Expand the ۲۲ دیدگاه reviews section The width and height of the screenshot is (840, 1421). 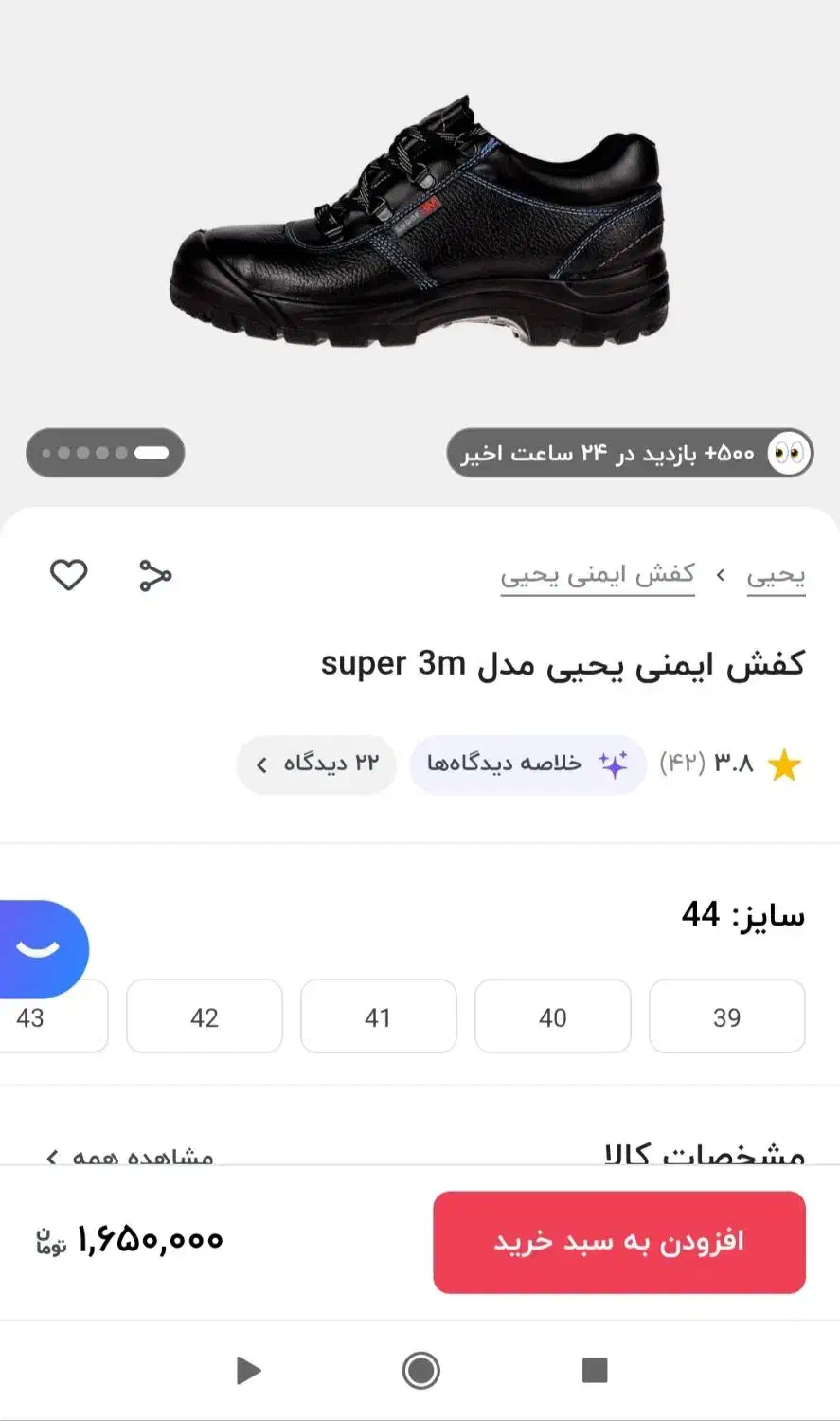(316, 764)
